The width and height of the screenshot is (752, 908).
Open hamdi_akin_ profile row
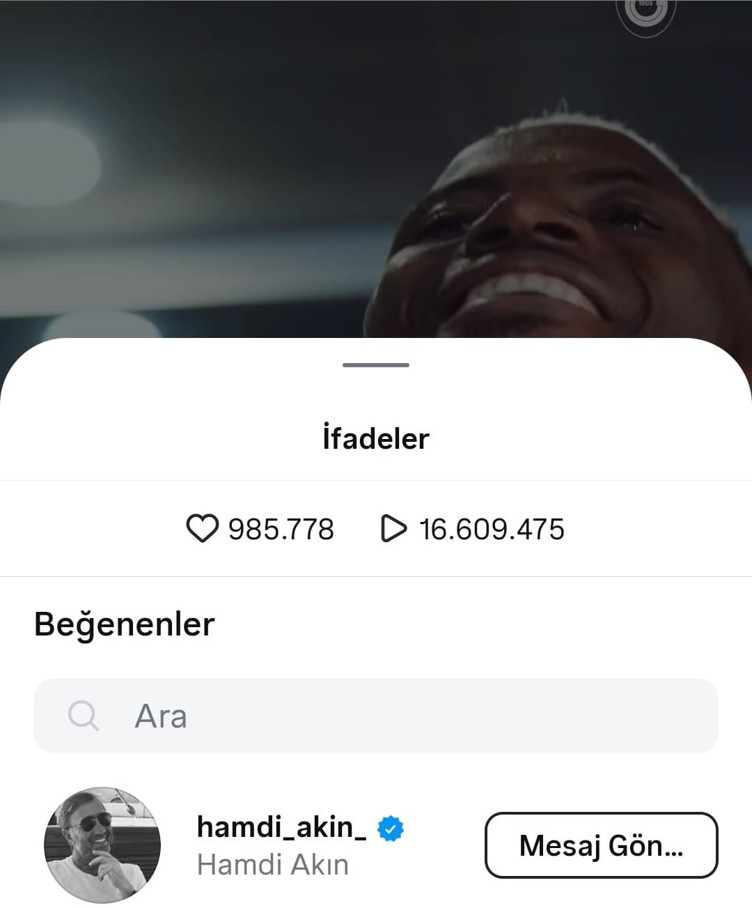click(280, 845)
